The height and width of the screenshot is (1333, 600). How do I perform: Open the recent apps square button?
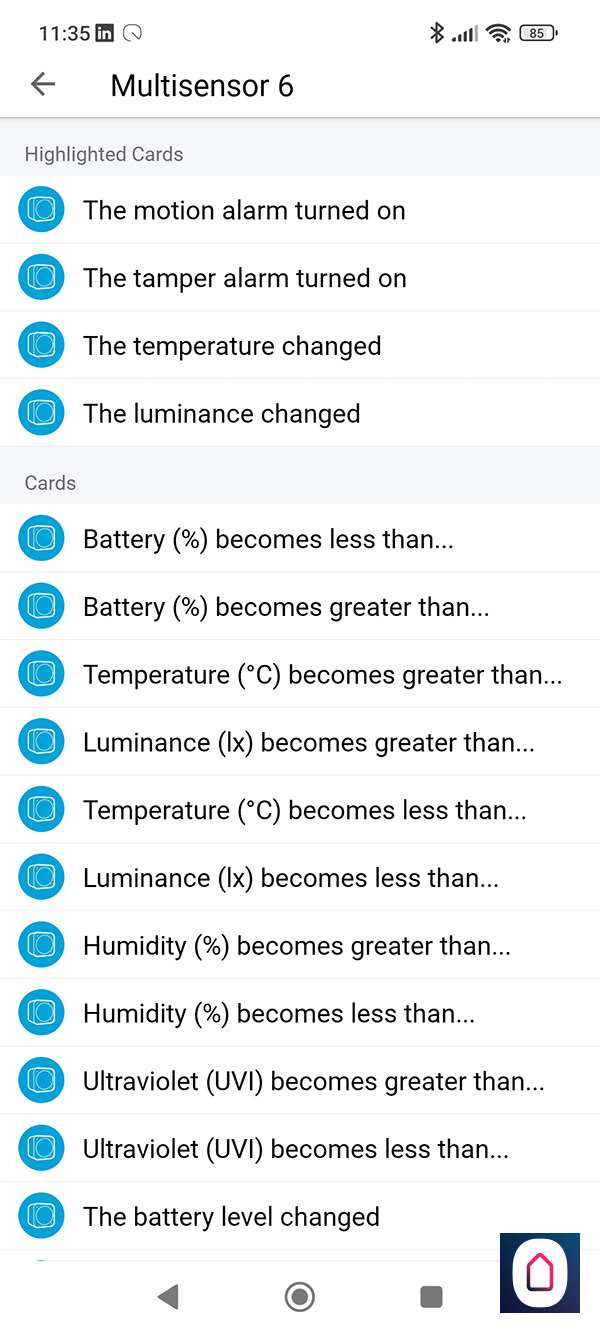tap(431, 1297)
